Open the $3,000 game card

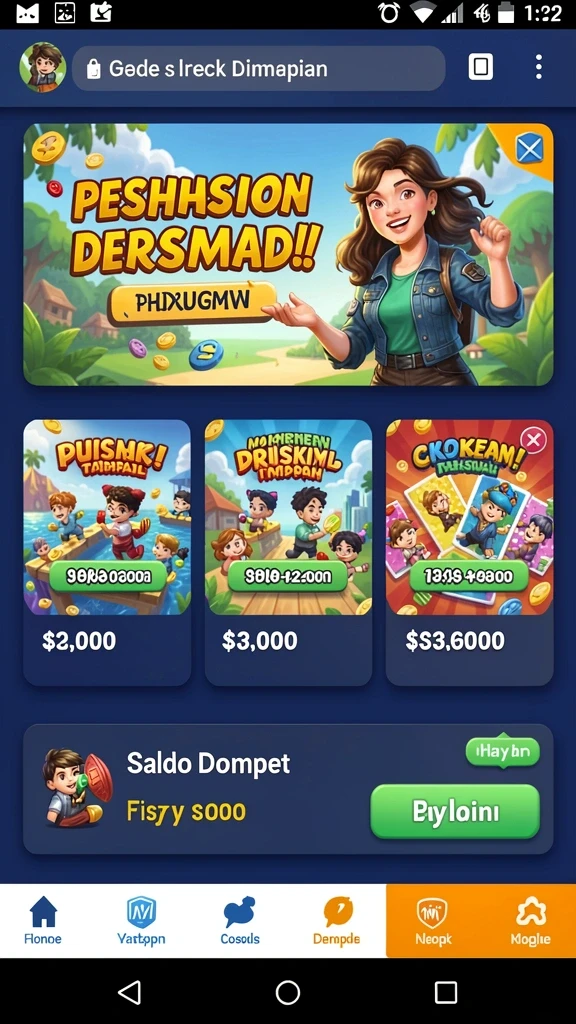tap(288, 552)
